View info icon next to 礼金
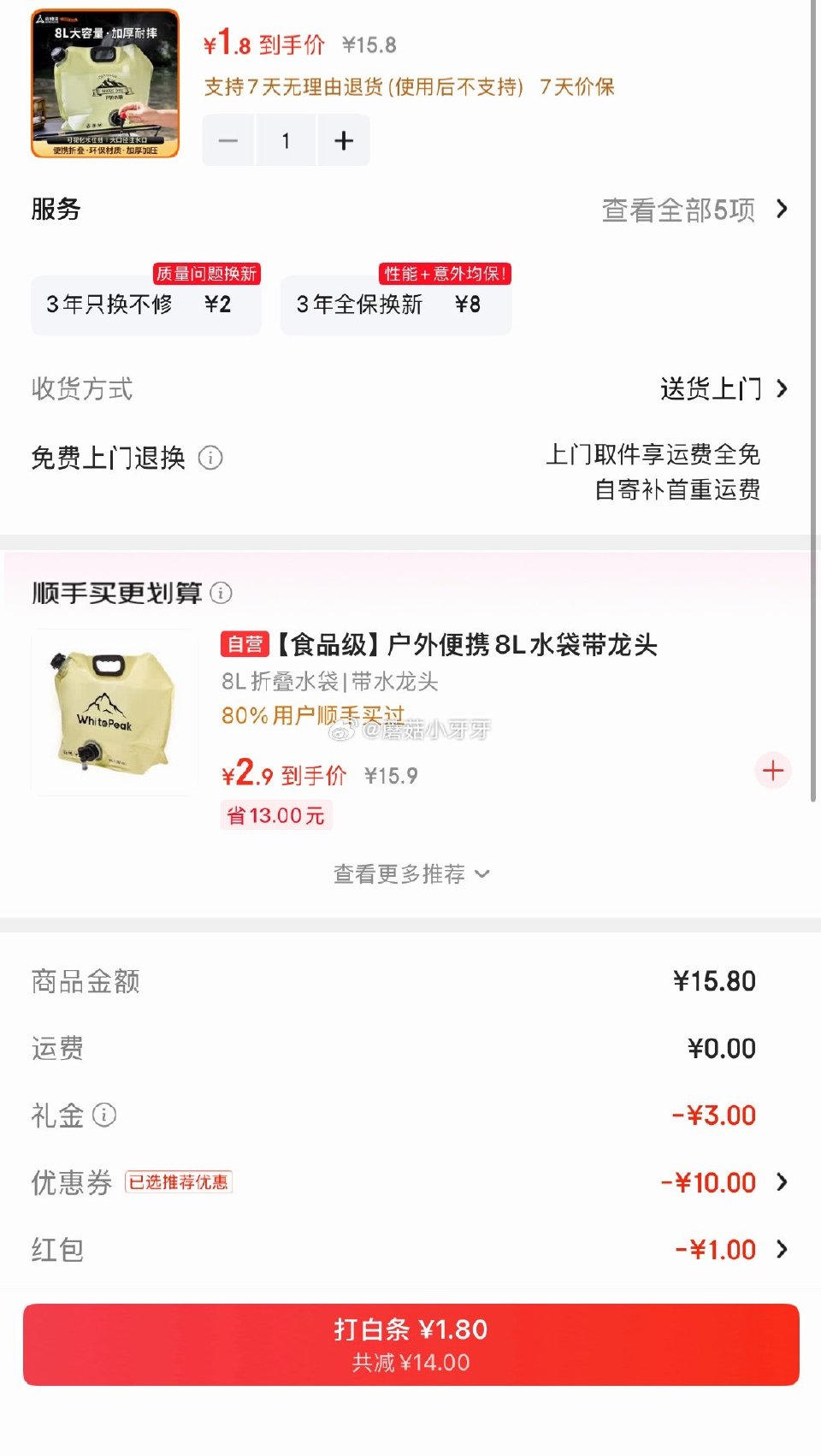 coord(104,1115)
